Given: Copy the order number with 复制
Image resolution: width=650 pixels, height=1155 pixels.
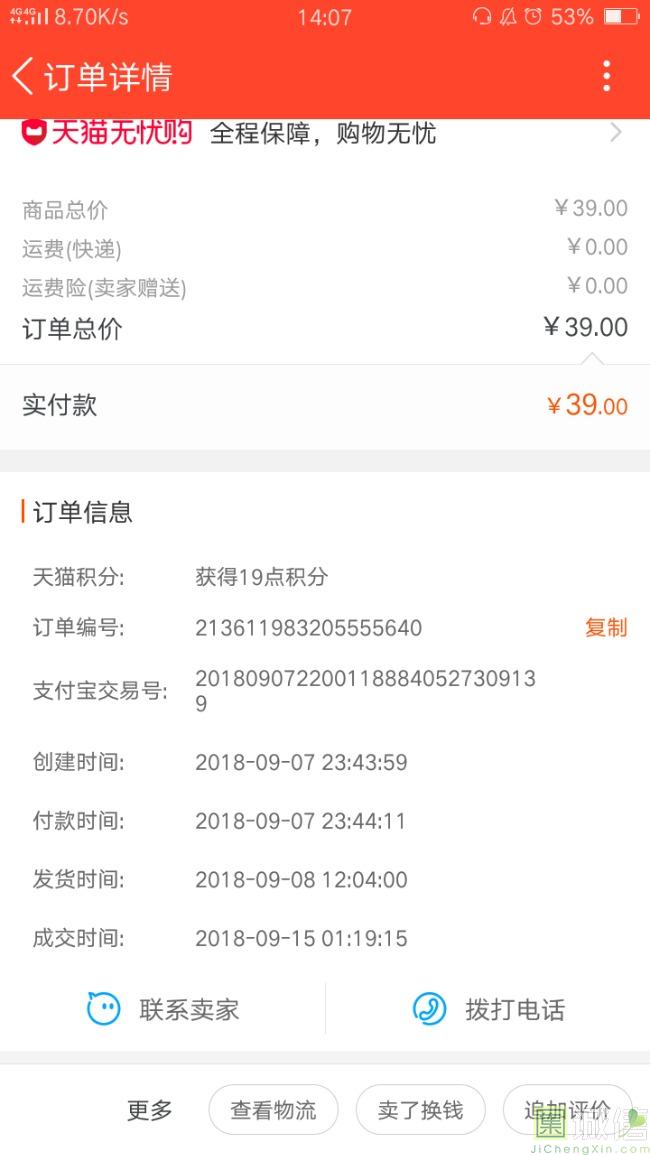Looking at the screenshot, I should click(x=606, y=628).
